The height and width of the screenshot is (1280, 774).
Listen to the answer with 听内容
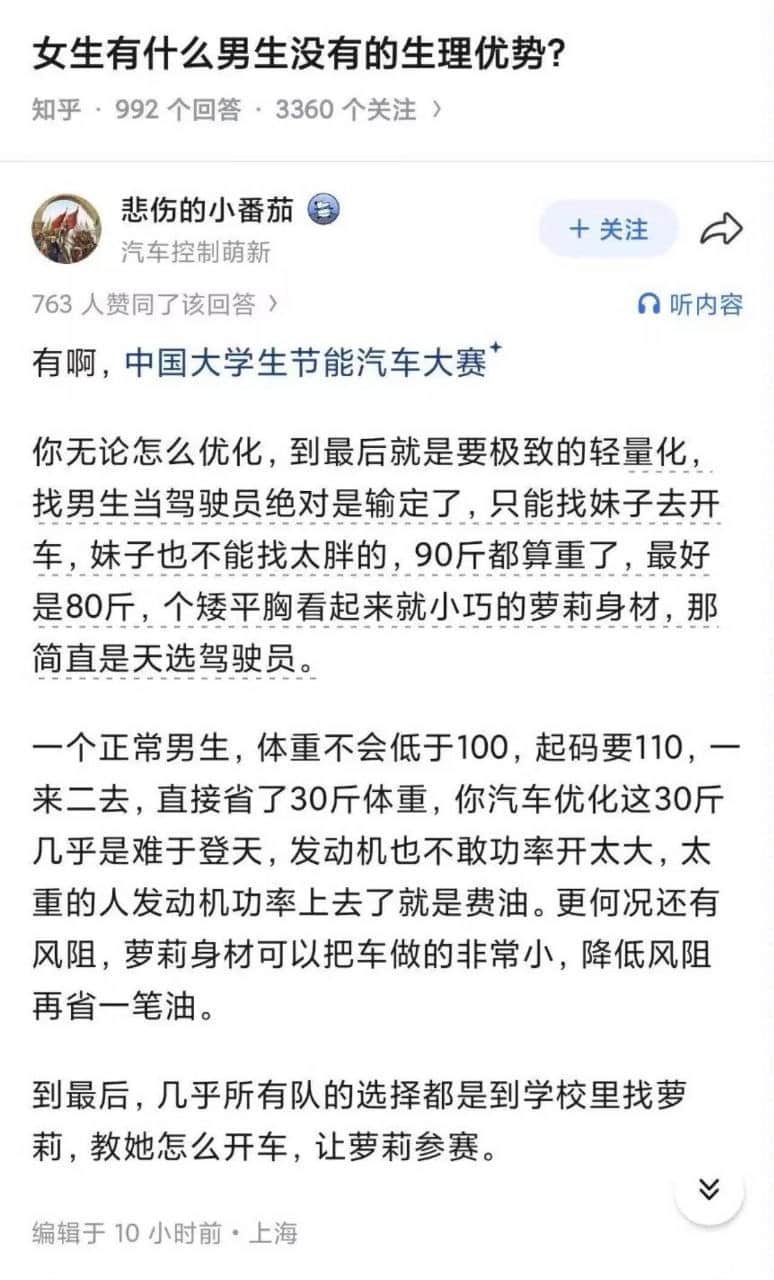pyautogui.click(x=691, y=304)
